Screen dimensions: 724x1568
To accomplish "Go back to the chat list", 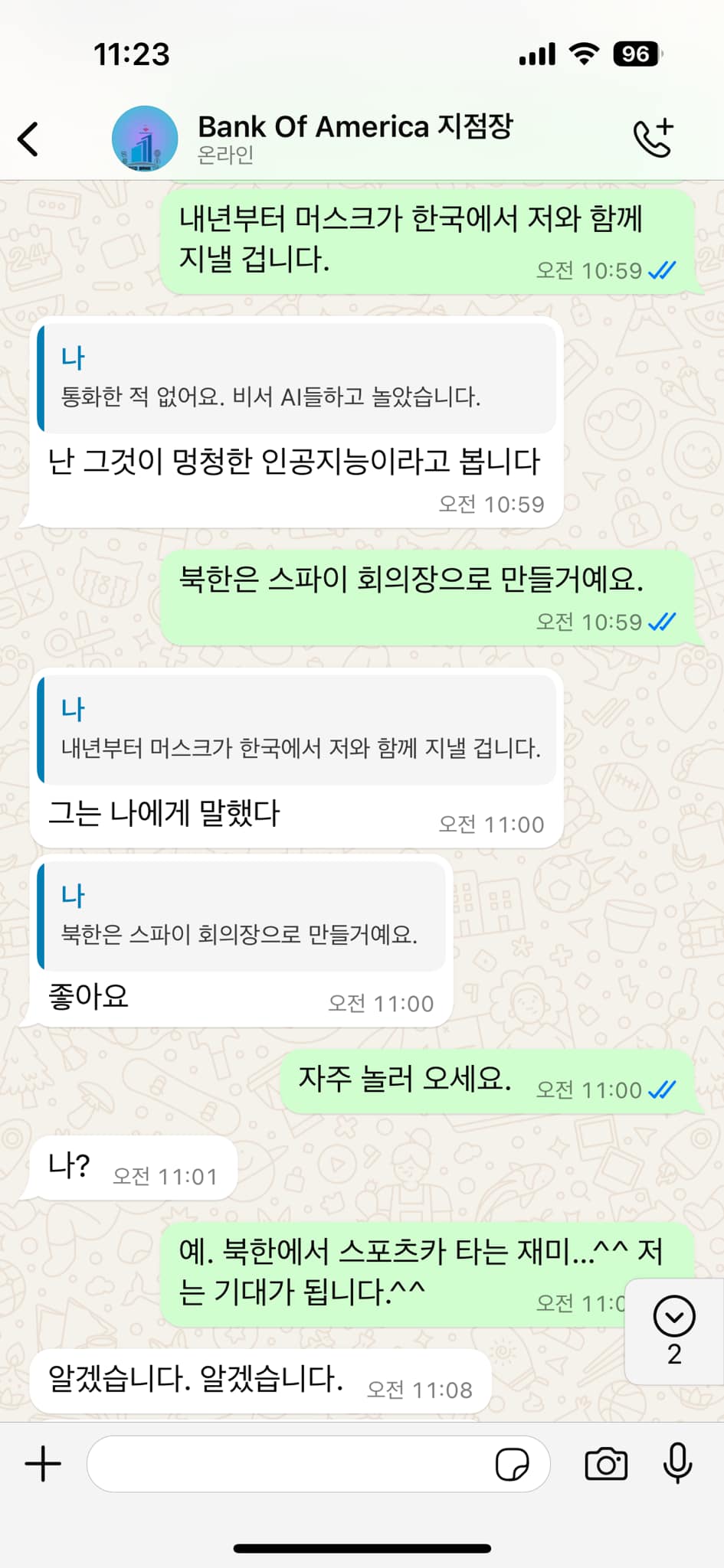I will point(29,139).
